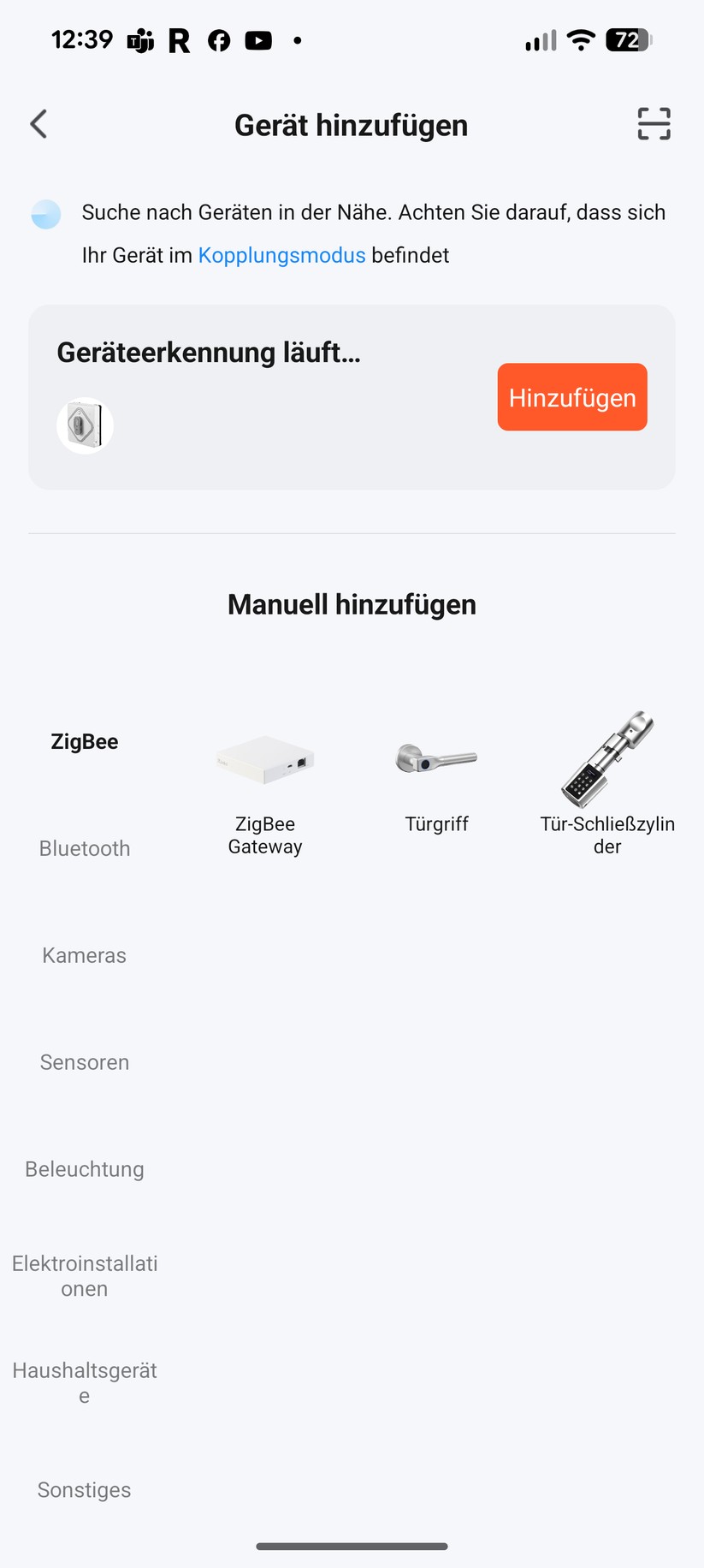Open the QR code scanner icon
The width and height of the screenshot is (704, 1568).
click(653, 124)
